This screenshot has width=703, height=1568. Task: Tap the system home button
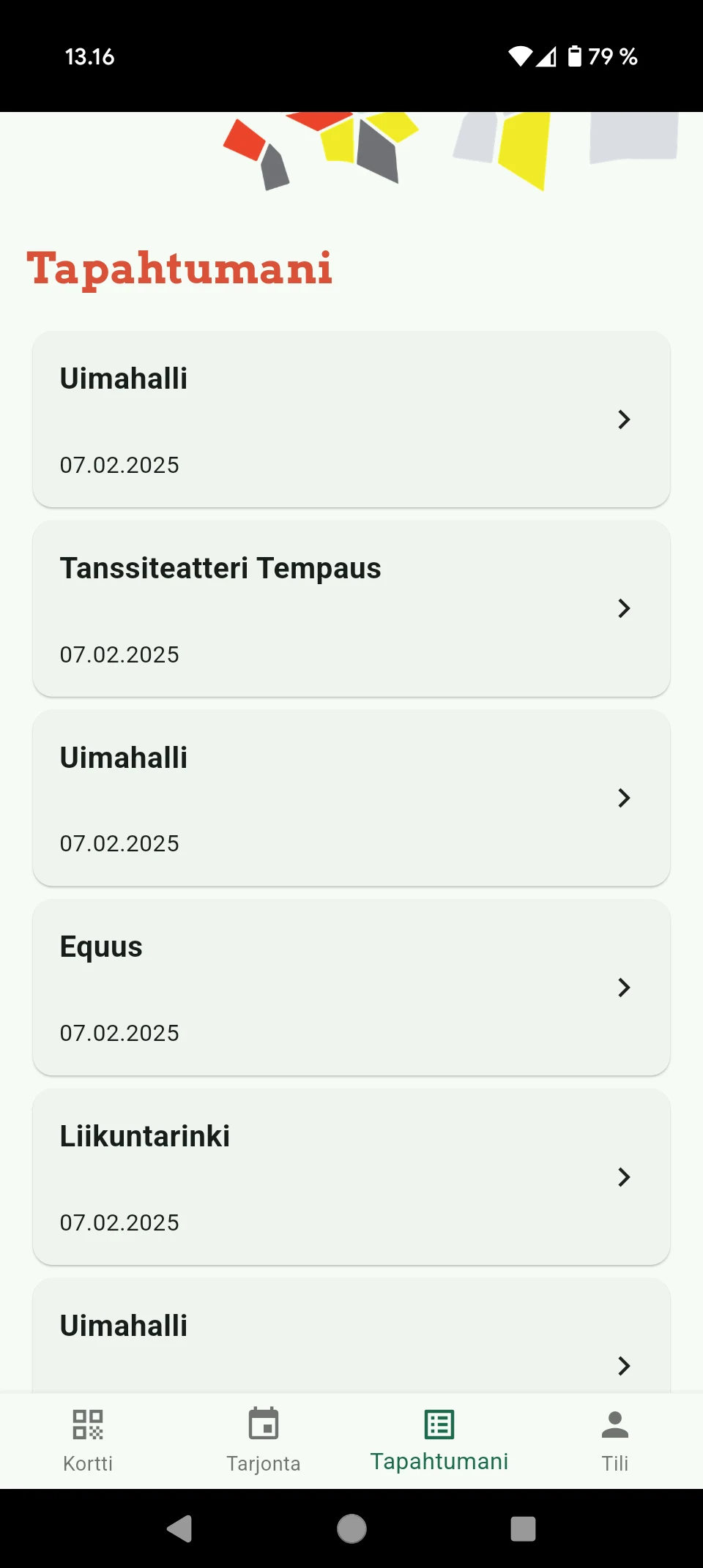pos(351,1528)
